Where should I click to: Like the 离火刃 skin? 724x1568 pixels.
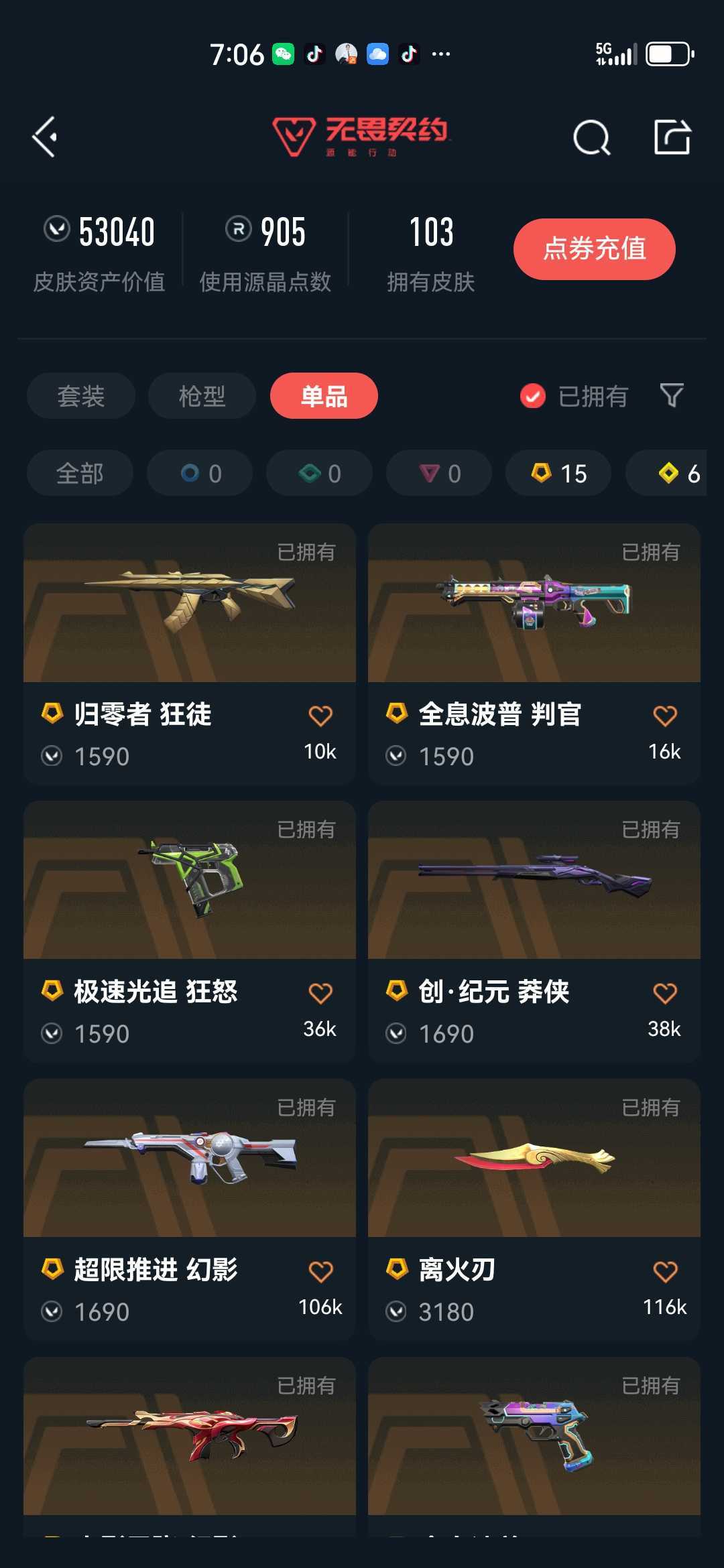click(x=665, y=1271)
